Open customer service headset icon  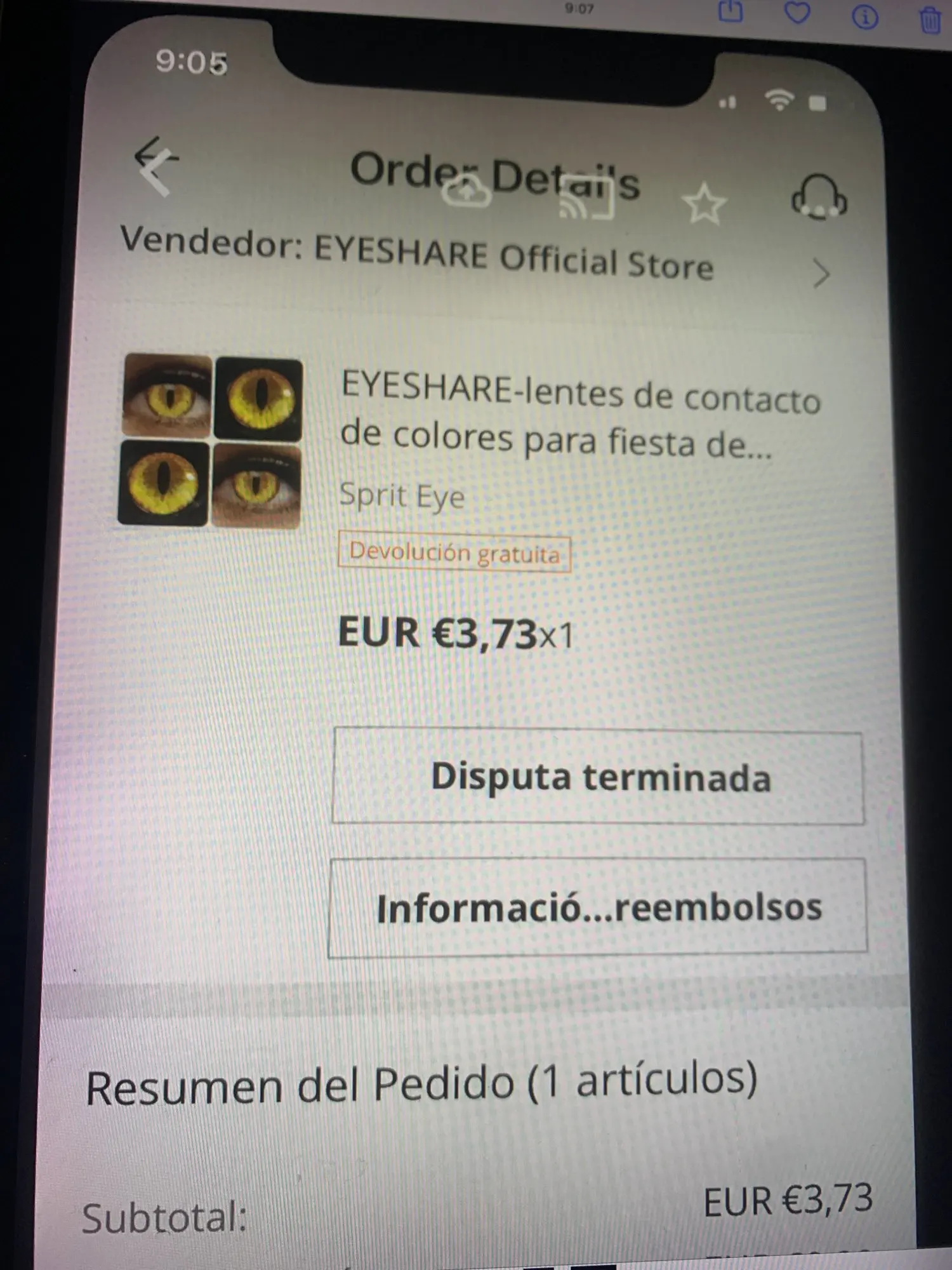point(819,198)
